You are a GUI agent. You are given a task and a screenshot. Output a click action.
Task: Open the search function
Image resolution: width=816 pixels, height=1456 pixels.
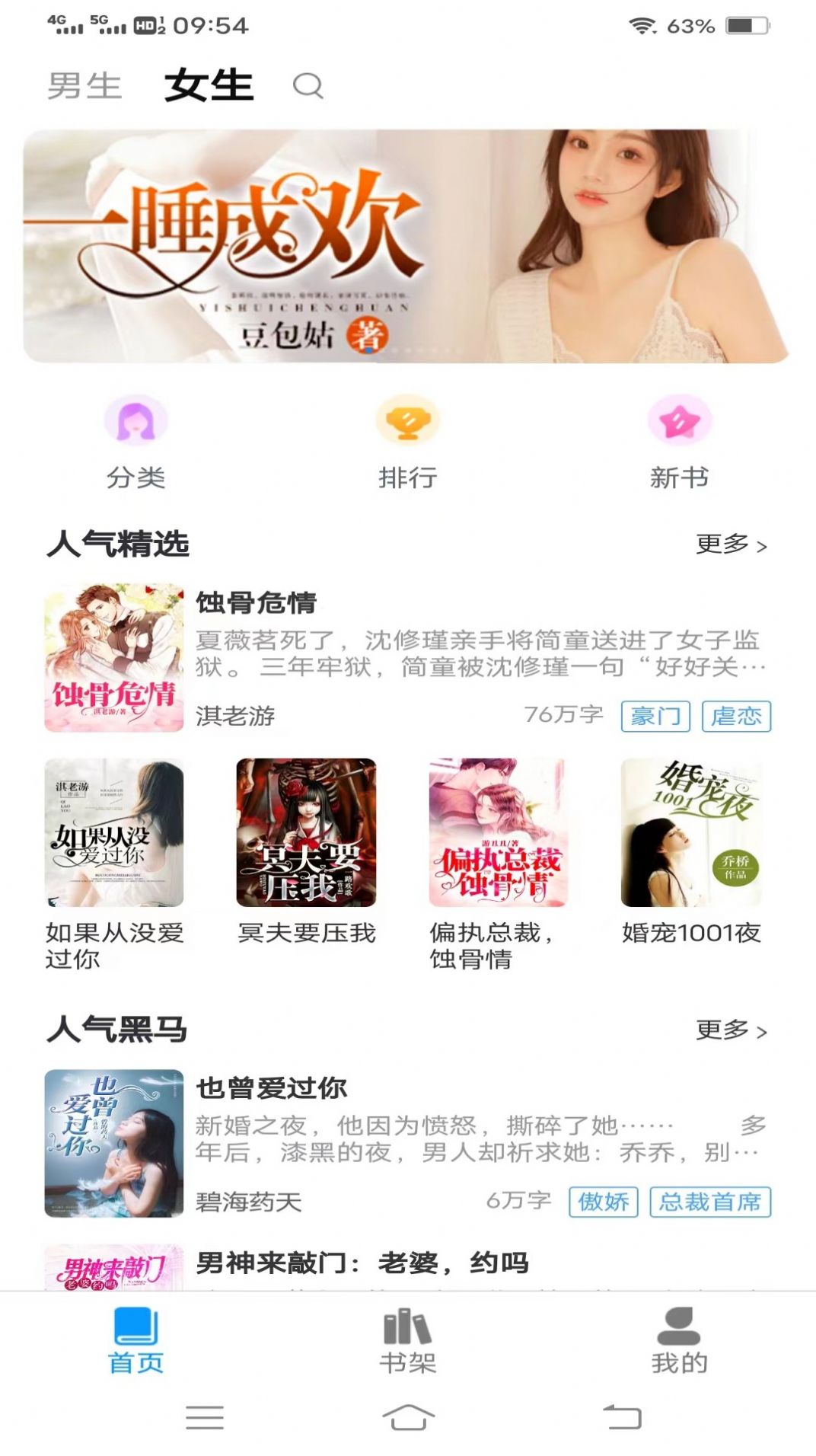click(x=308, y=88)
